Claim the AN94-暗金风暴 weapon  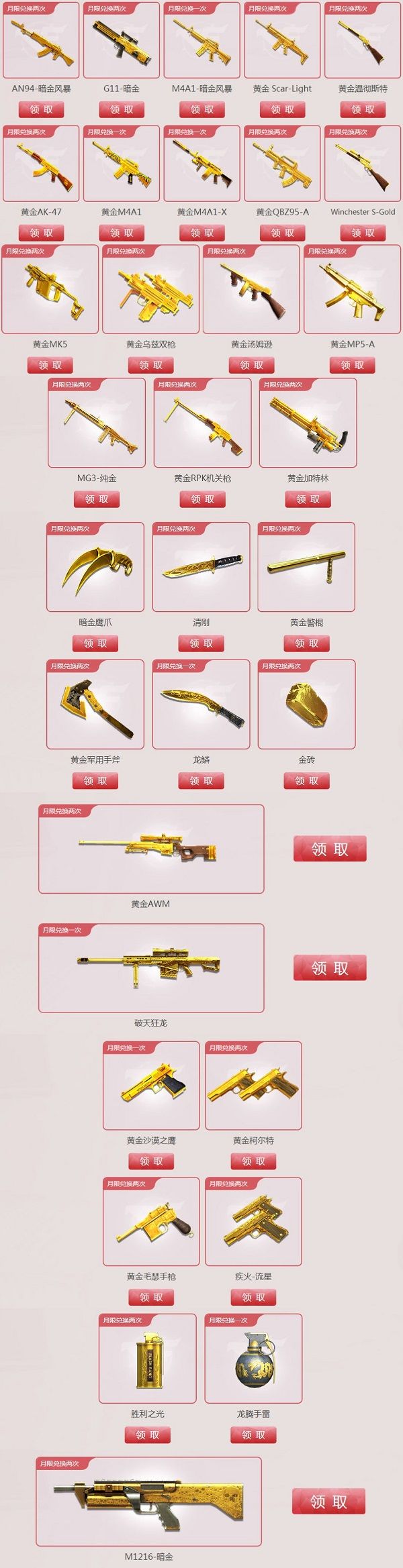[41, 109]
